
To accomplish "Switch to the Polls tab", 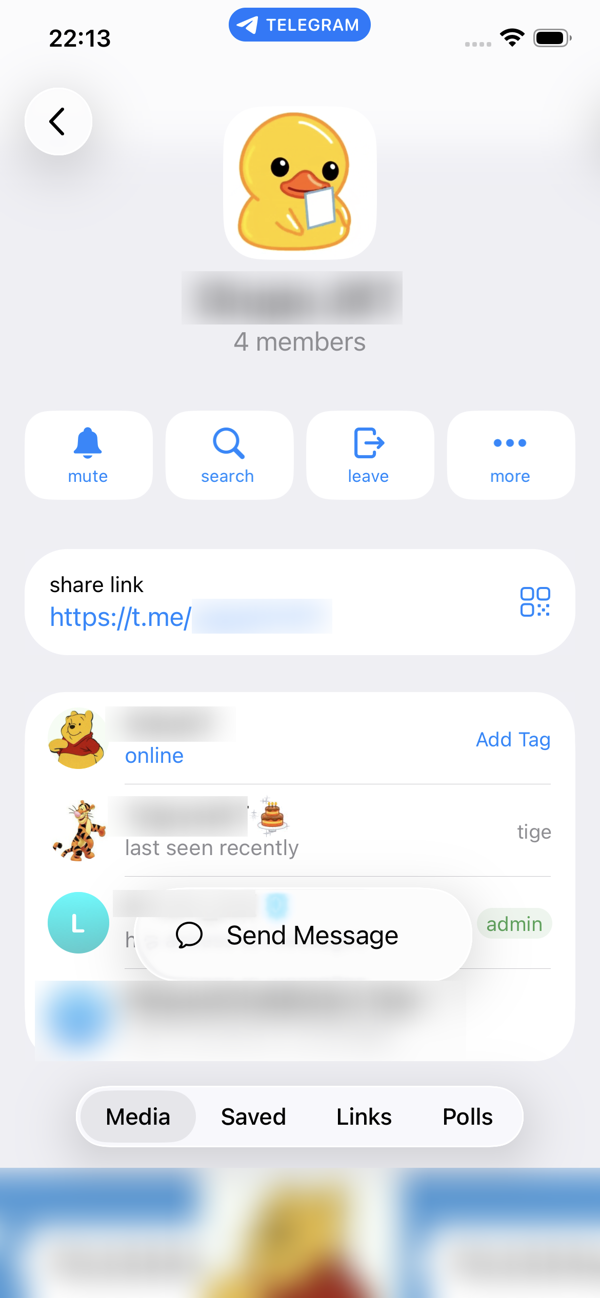I will click(x=468, y=1117).
